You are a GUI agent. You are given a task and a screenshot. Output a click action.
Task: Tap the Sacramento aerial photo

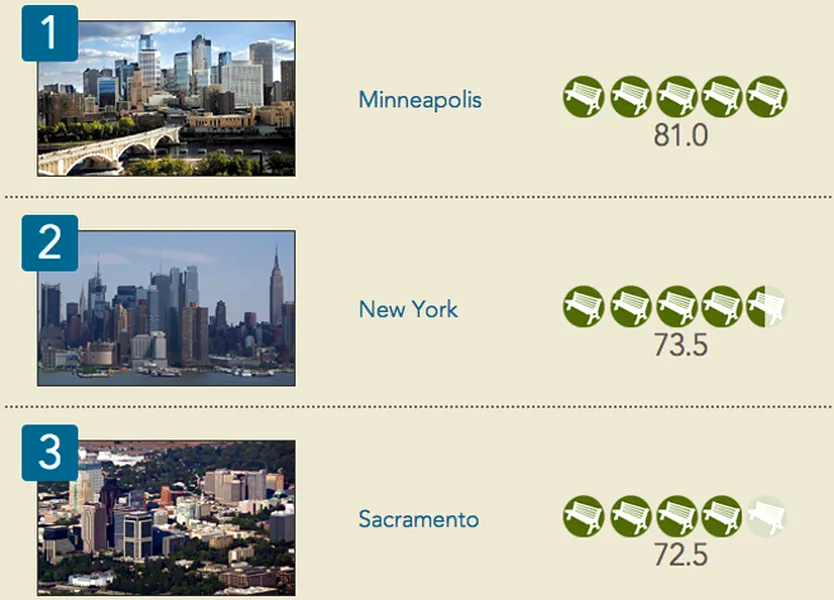pos(167,520)
